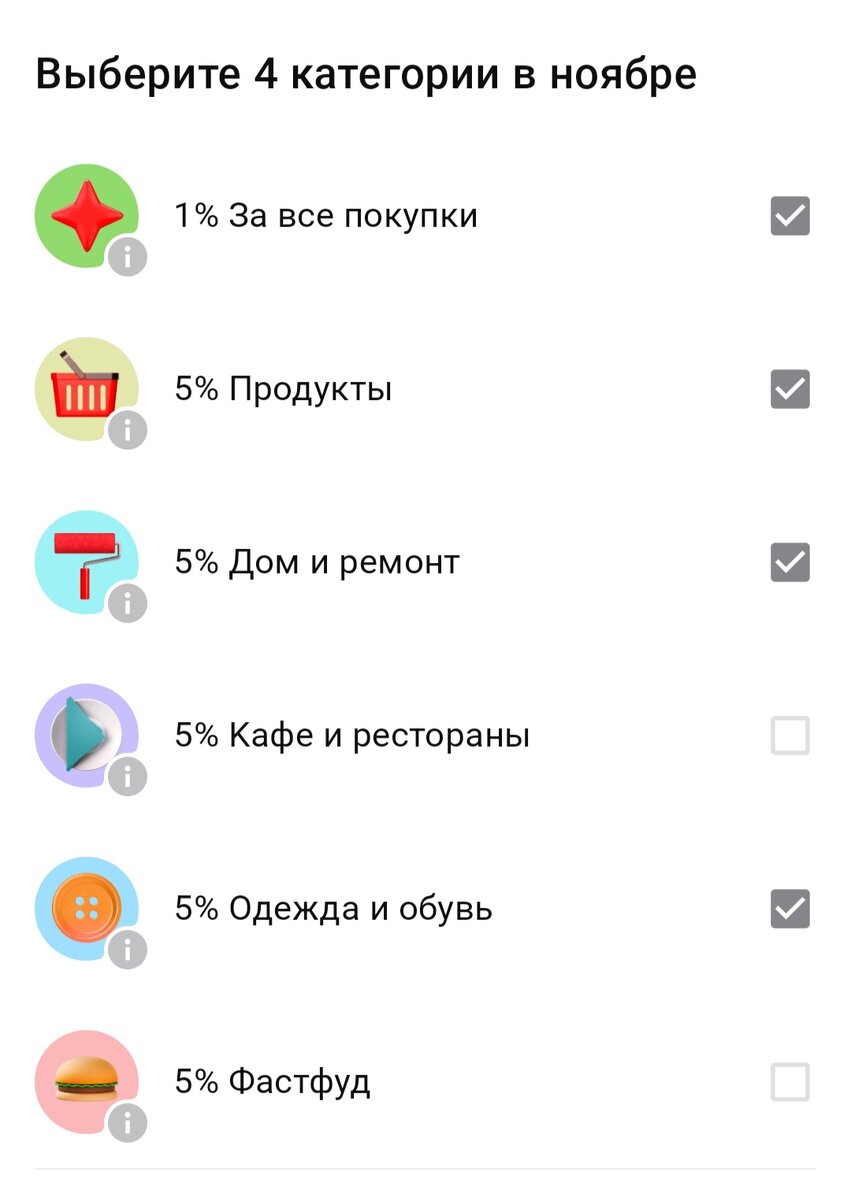
Task: Open info about the Одежда и обувь category
Action: click(130, 950)
